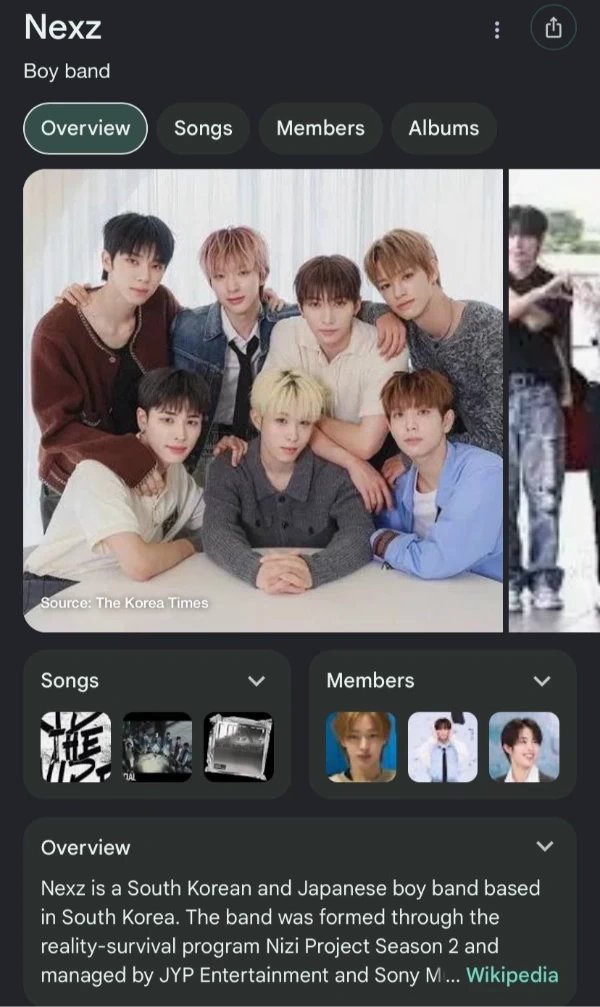
Task: Open the three-dot overflow menu
Action: [x=497, y=30]
